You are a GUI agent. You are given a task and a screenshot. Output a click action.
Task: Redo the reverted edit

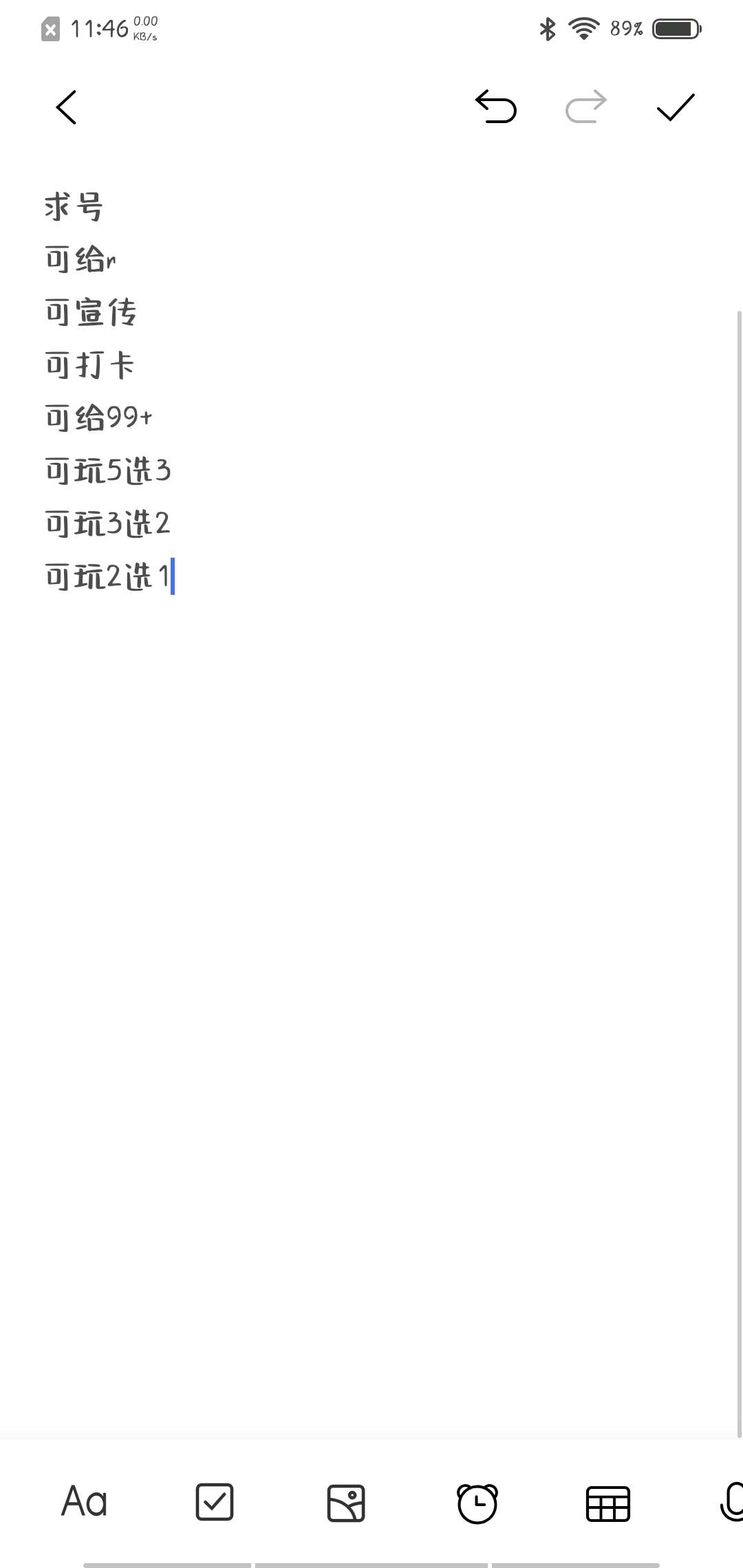[x=585, y=107]
